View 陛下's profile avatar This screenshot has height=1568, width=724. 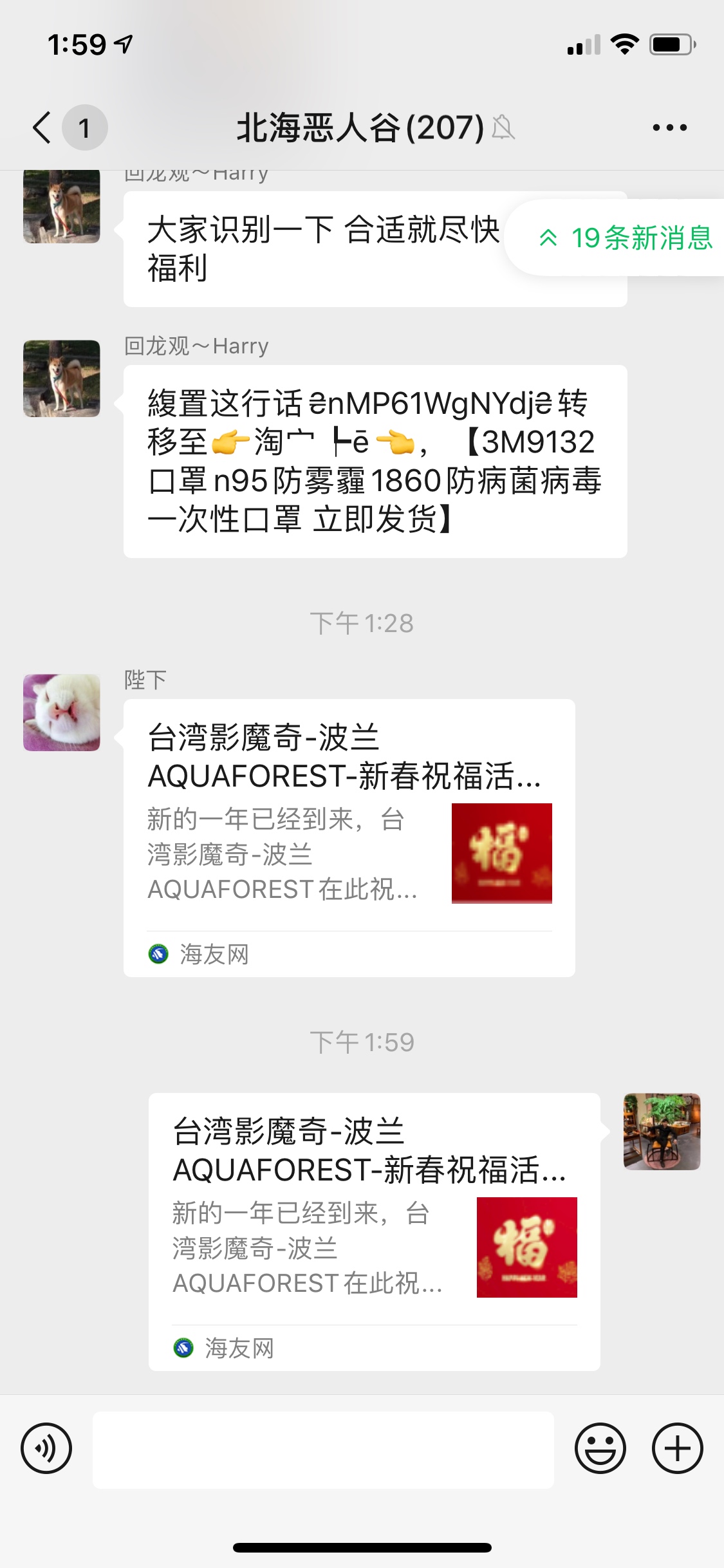[x=62, y=713]
